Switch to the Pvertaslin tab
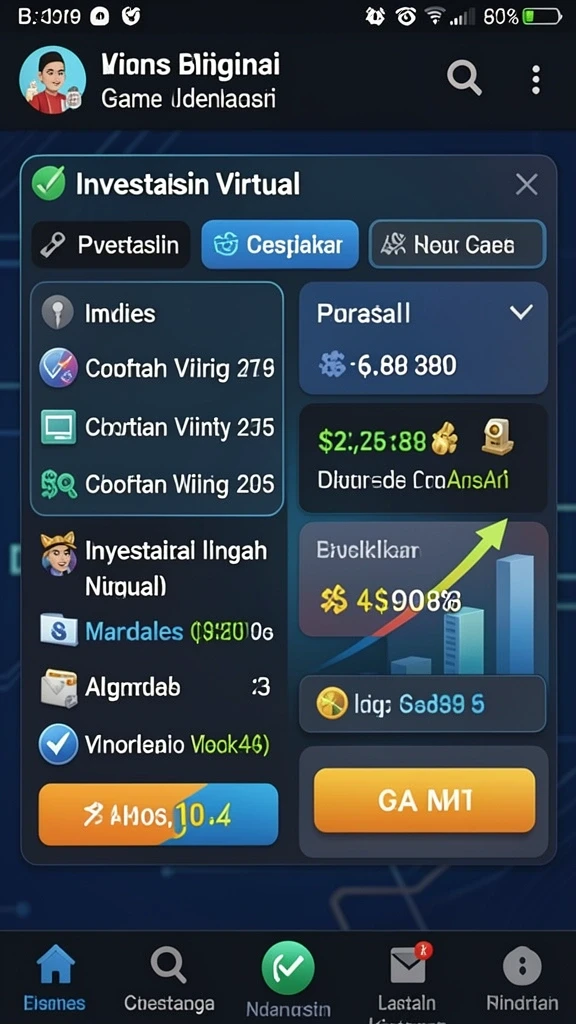 tap(110, 245)
